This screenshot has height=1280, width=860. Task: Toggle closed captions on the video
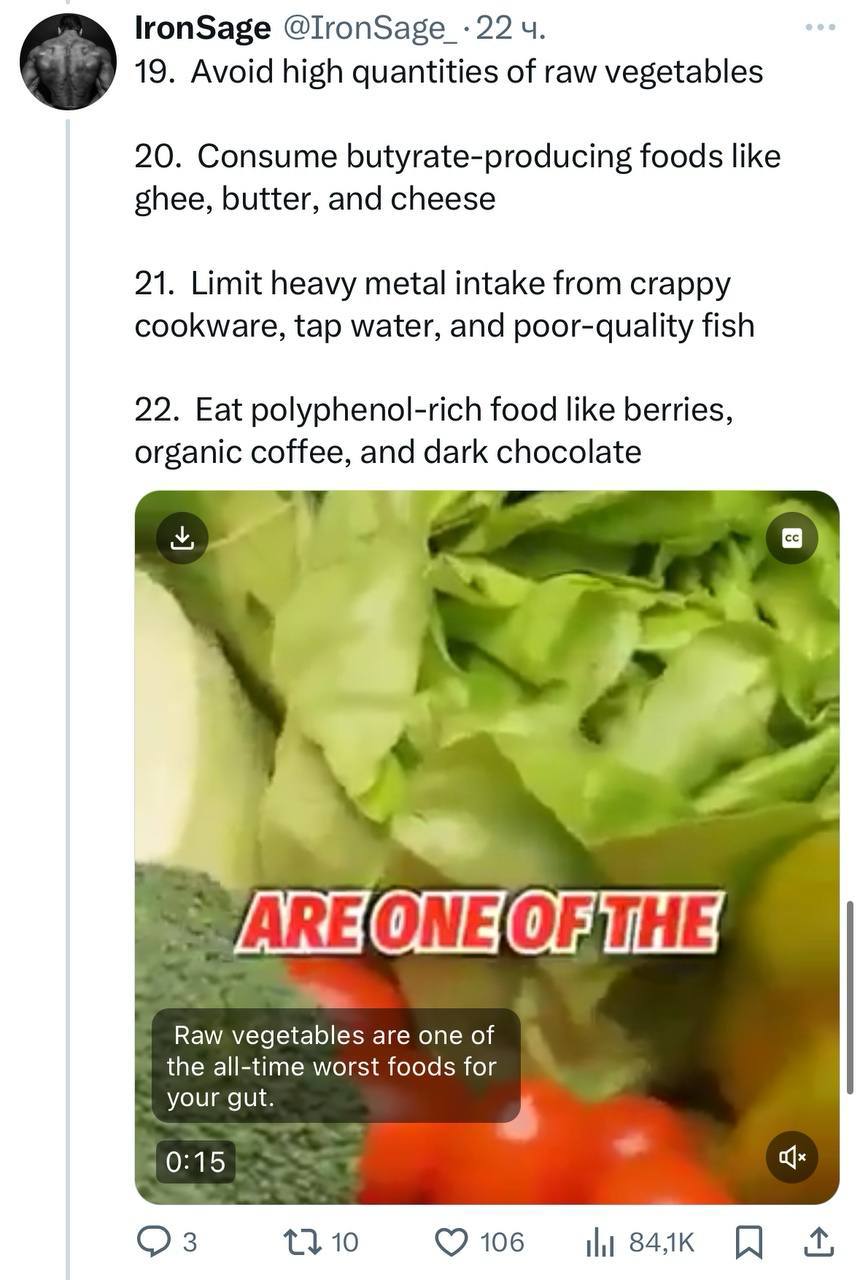tap(792, 538)
